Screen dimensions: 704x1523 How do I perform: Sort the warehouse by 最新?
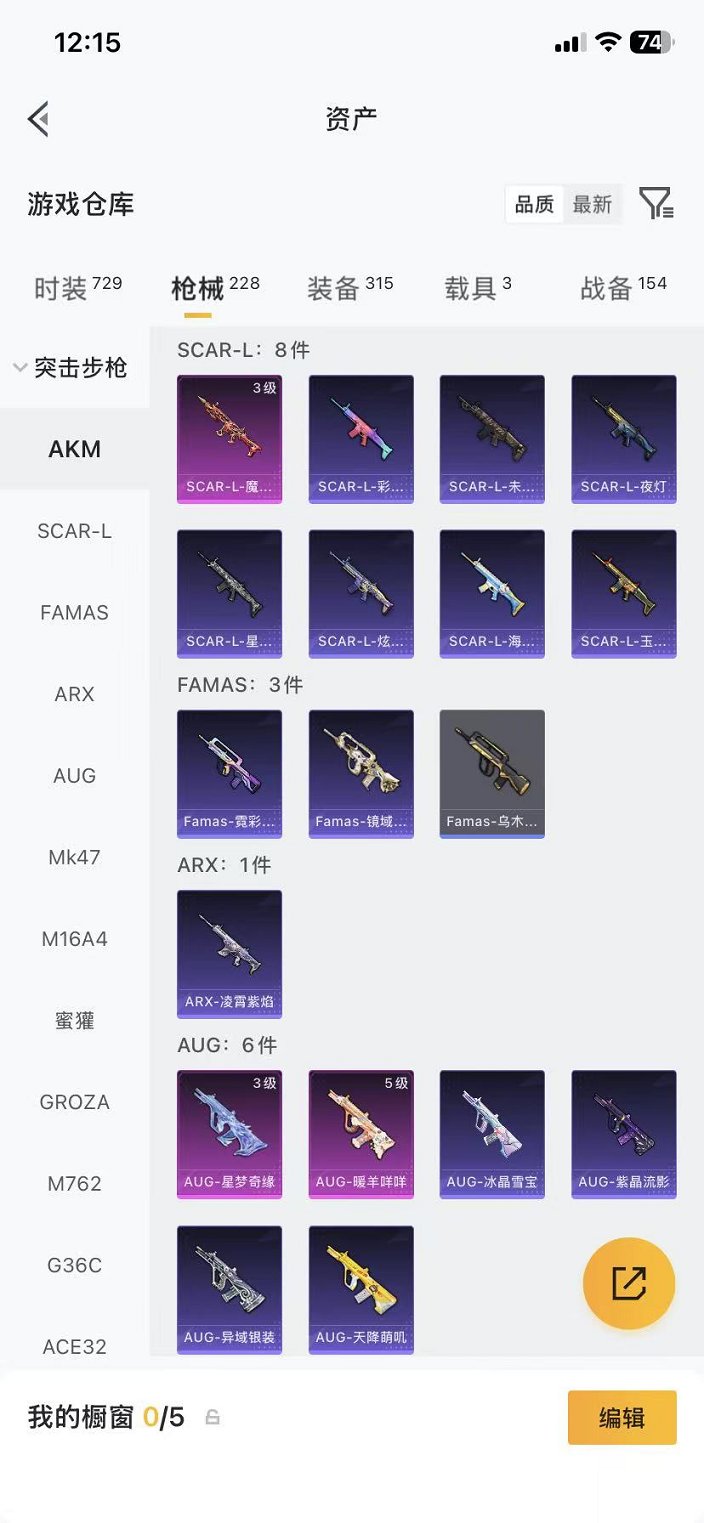[592, 204]
